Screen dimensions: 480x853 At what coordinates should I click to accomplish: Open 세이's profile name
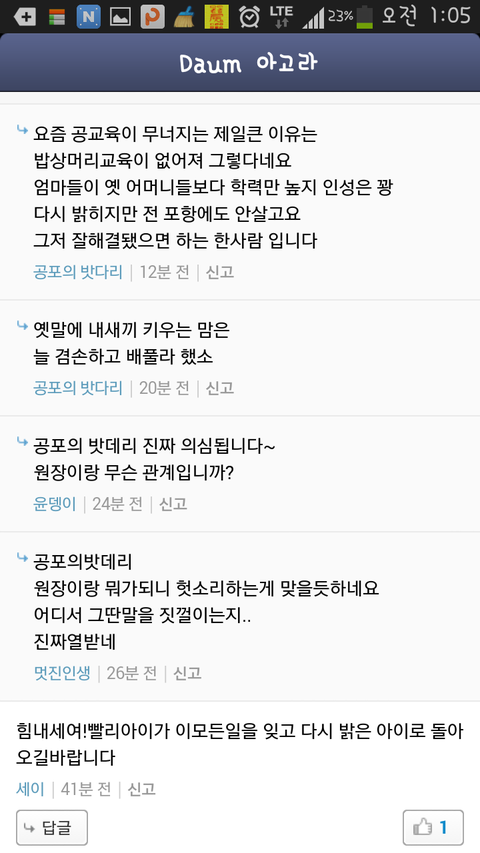tap(30, 789)
